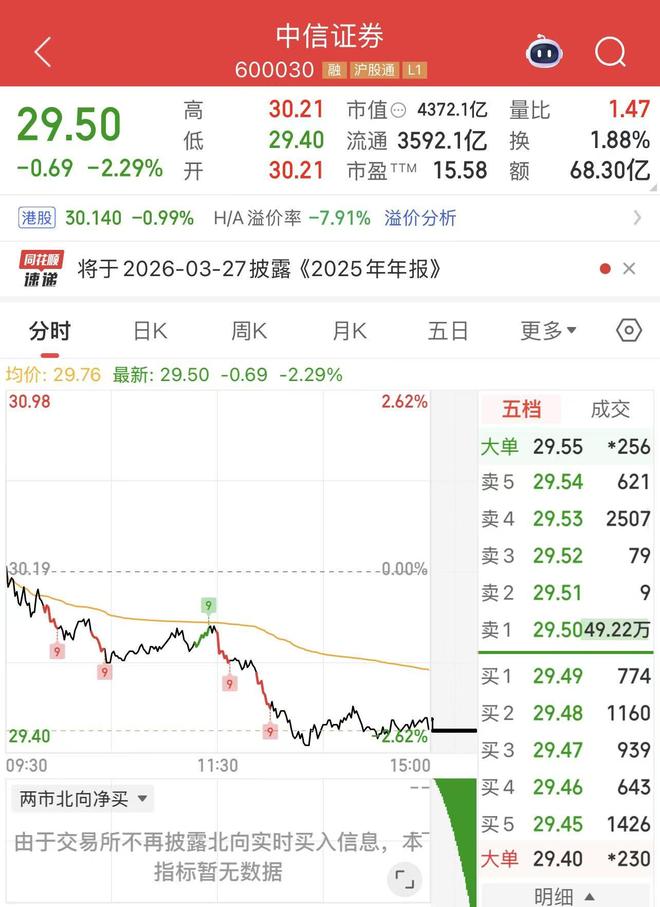View the 港股 quote row details

(x=330, y=218)
